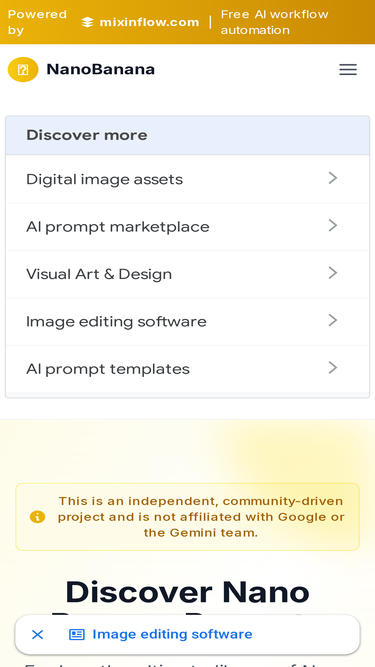
Task: Visit the mixinflow.com link
Action: click(x=141, y=22)
